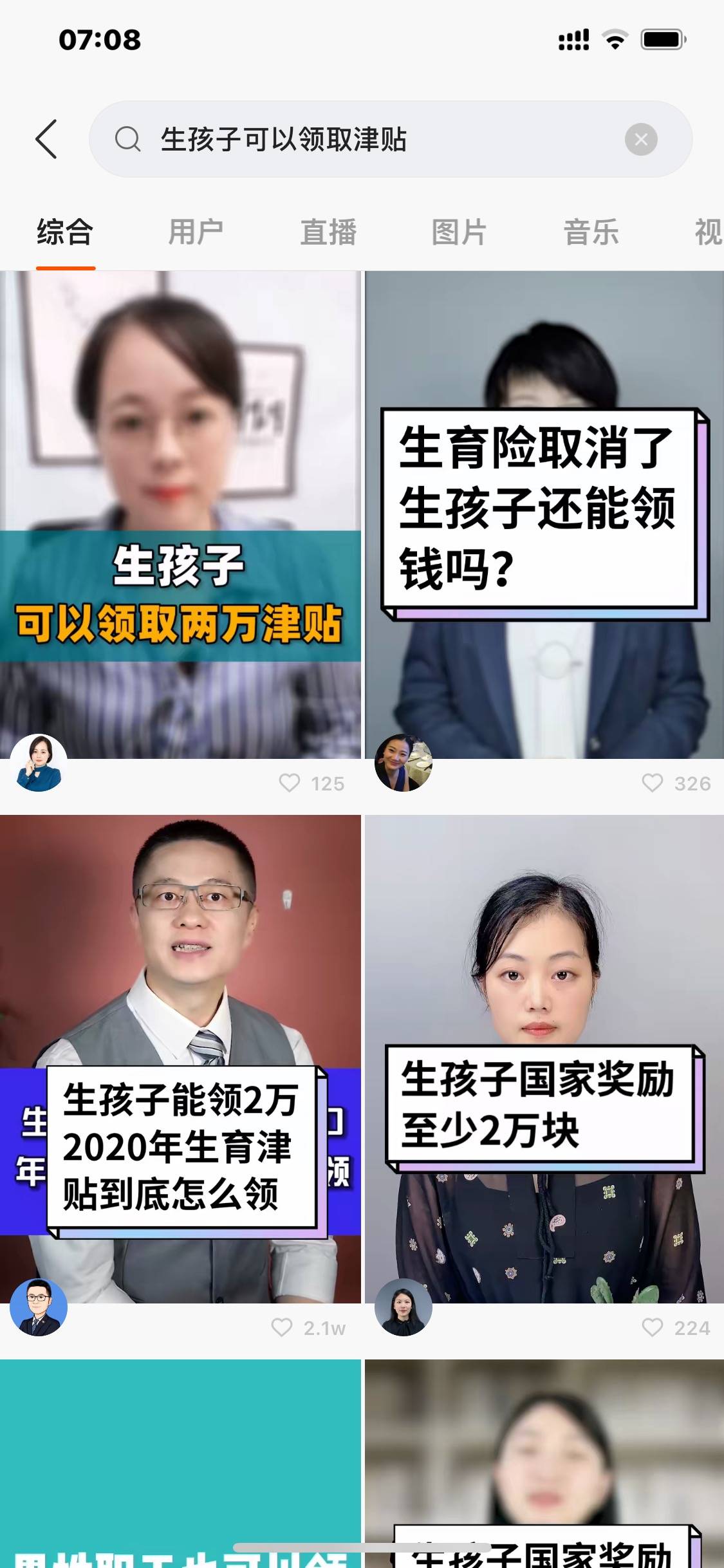724x1568 pixels.
Task: Like the video with 2.1w likes
Action: (x=282, y=1327)
